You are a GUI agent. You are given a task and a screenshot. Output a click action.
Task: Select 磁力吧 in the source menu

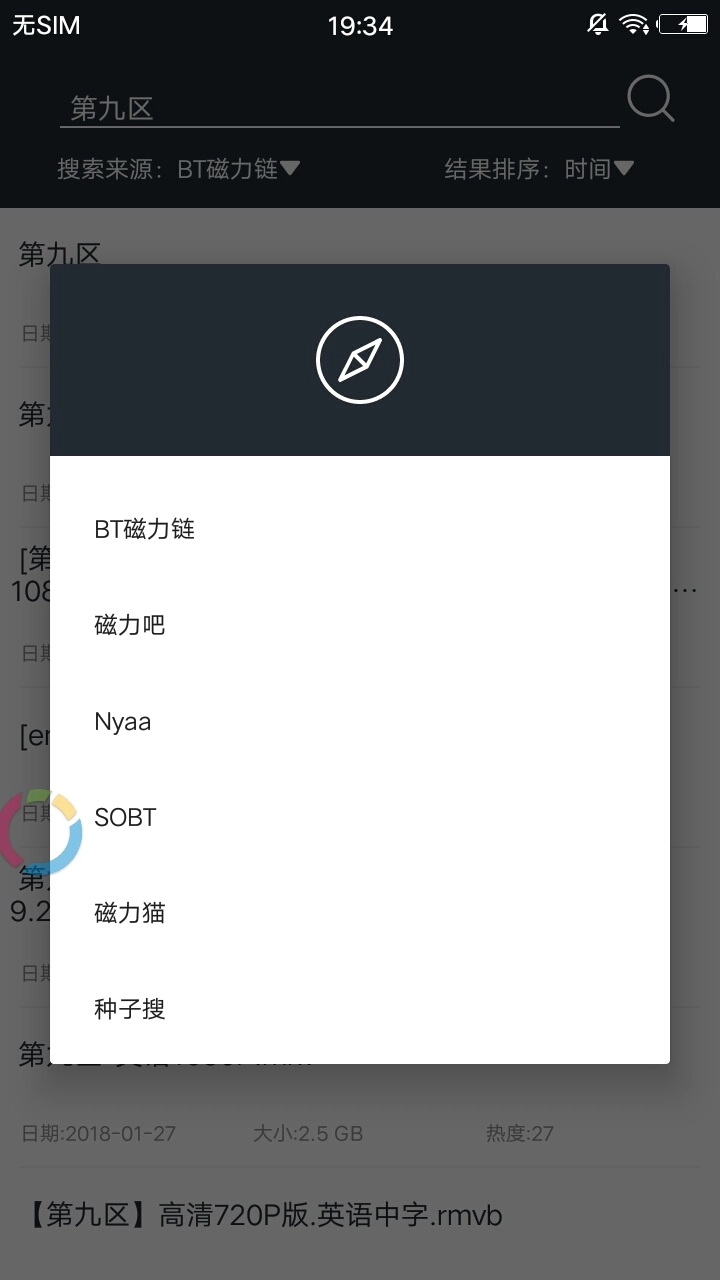click(129, 625)
